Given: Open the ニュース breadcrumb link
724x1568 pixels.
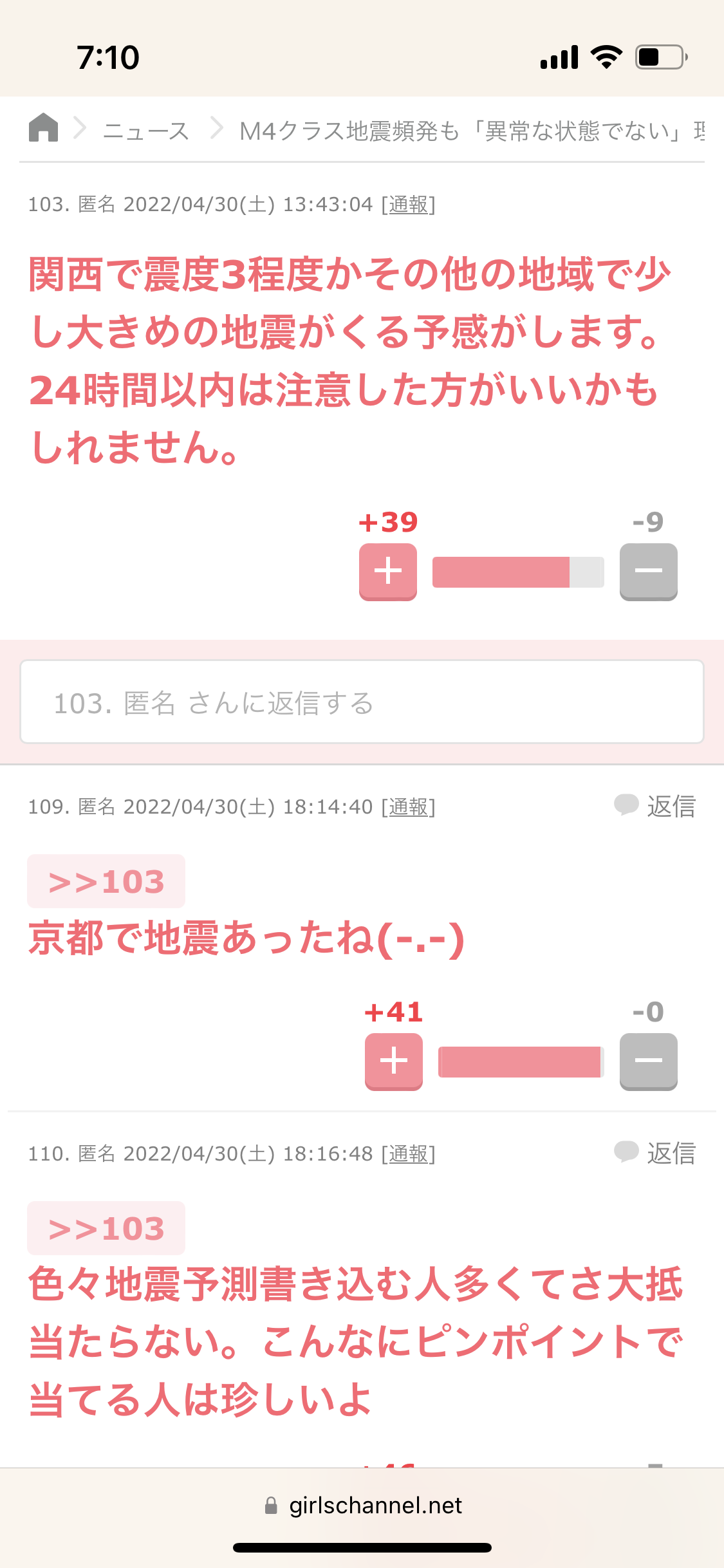Looking at the screenshot, I should click(146, 131).
